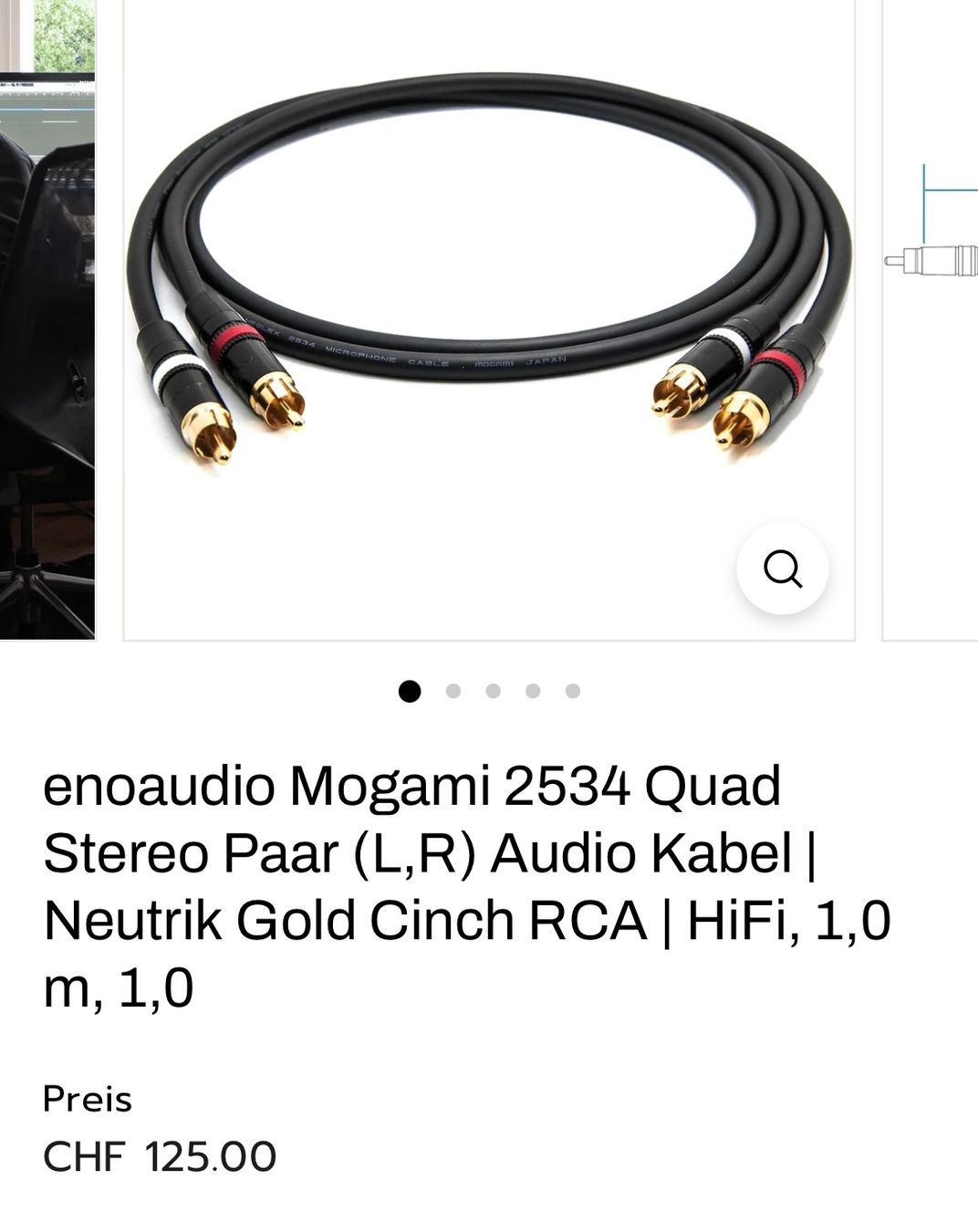The width and height of the screenshot is (978, 1232).
Task: View the cable diagram image on the right
Action: pos(932,319)
